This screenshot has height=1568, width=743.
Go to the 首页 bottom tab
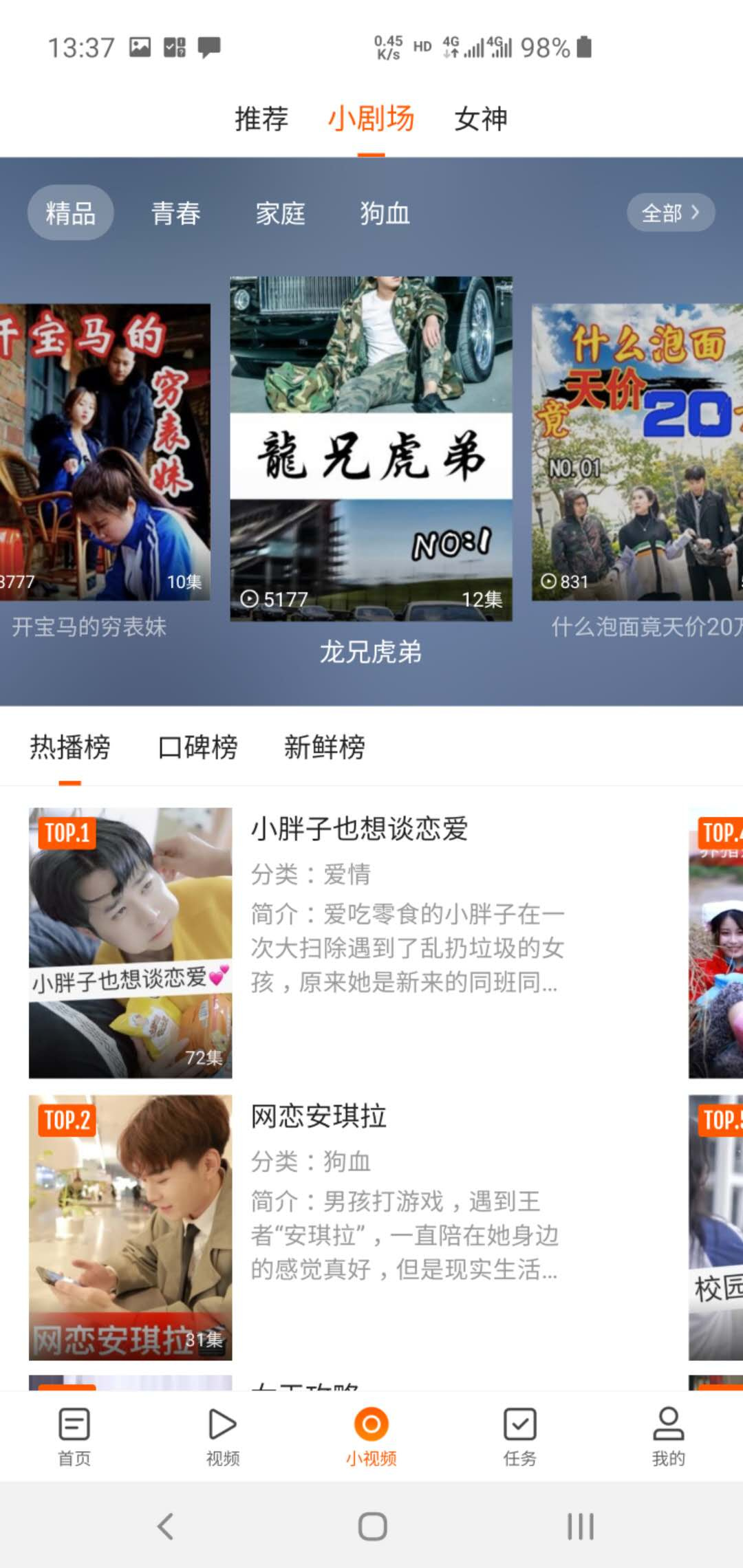[74, 1435]
